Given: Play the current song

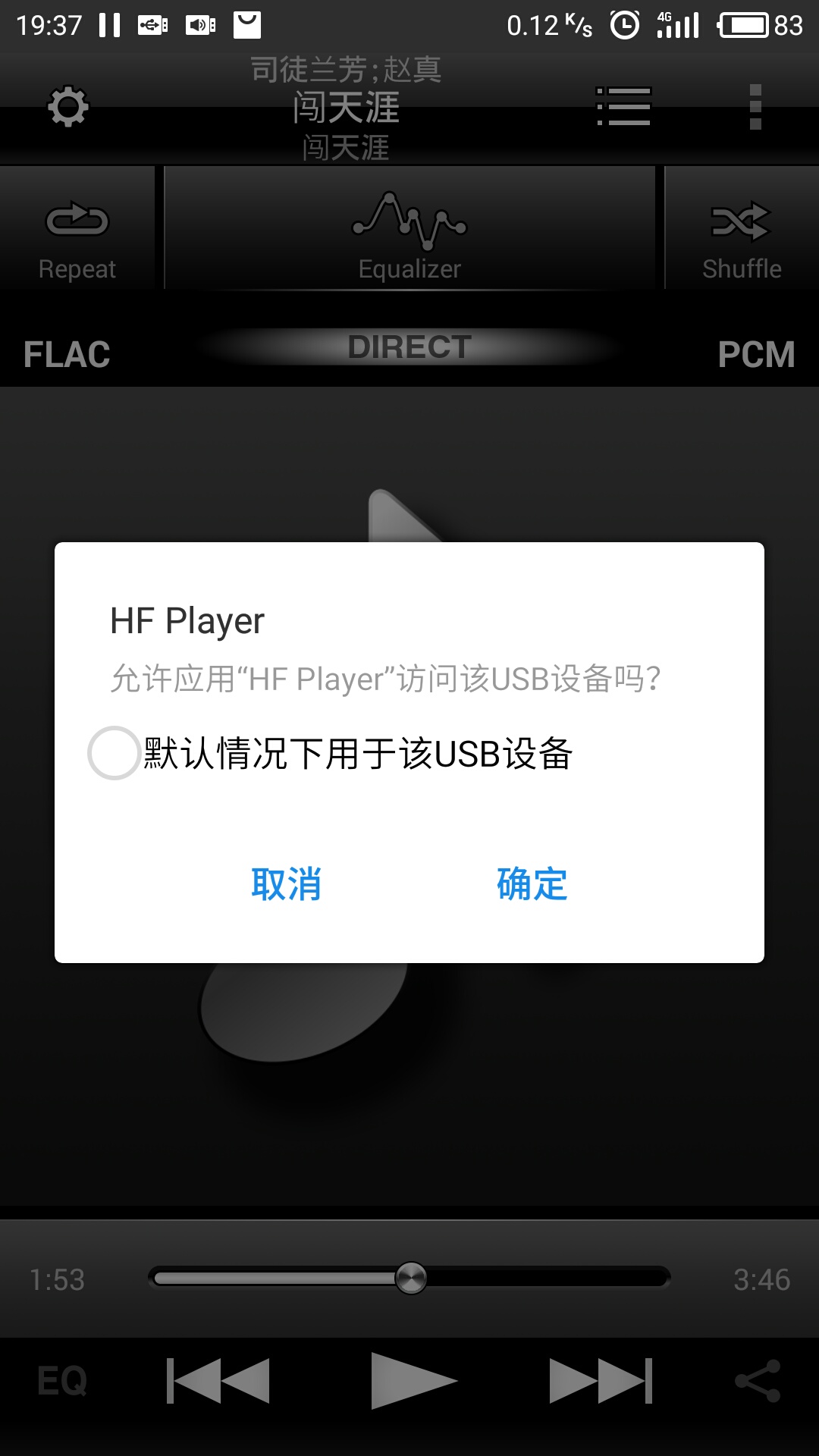Looking at the screenshot, I should click(x=413, y=1381).
